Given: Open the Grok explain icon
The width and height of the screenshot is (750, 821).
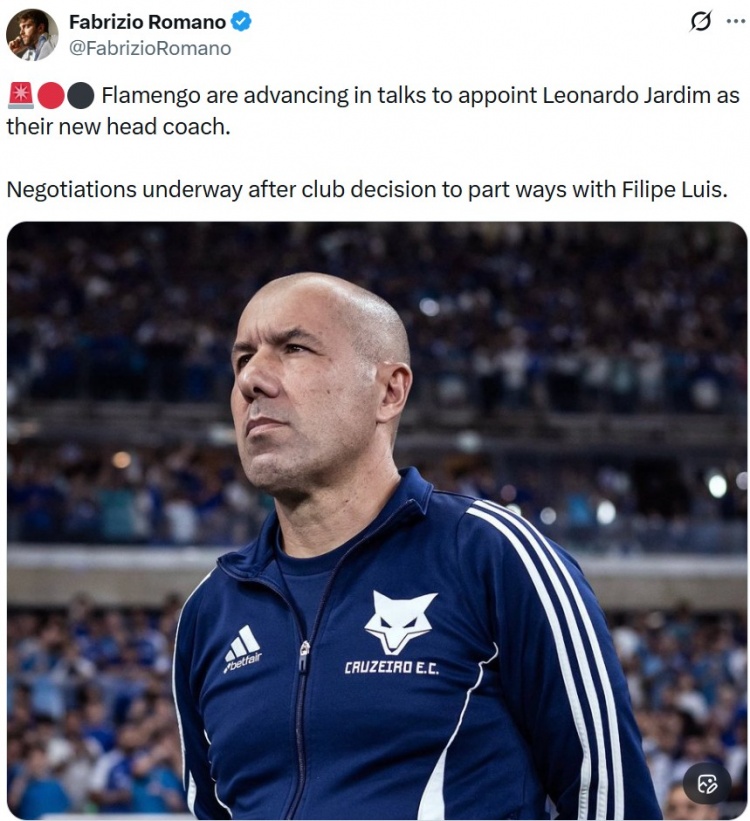Looking at the screenshot, I should (x=701, y=21).
